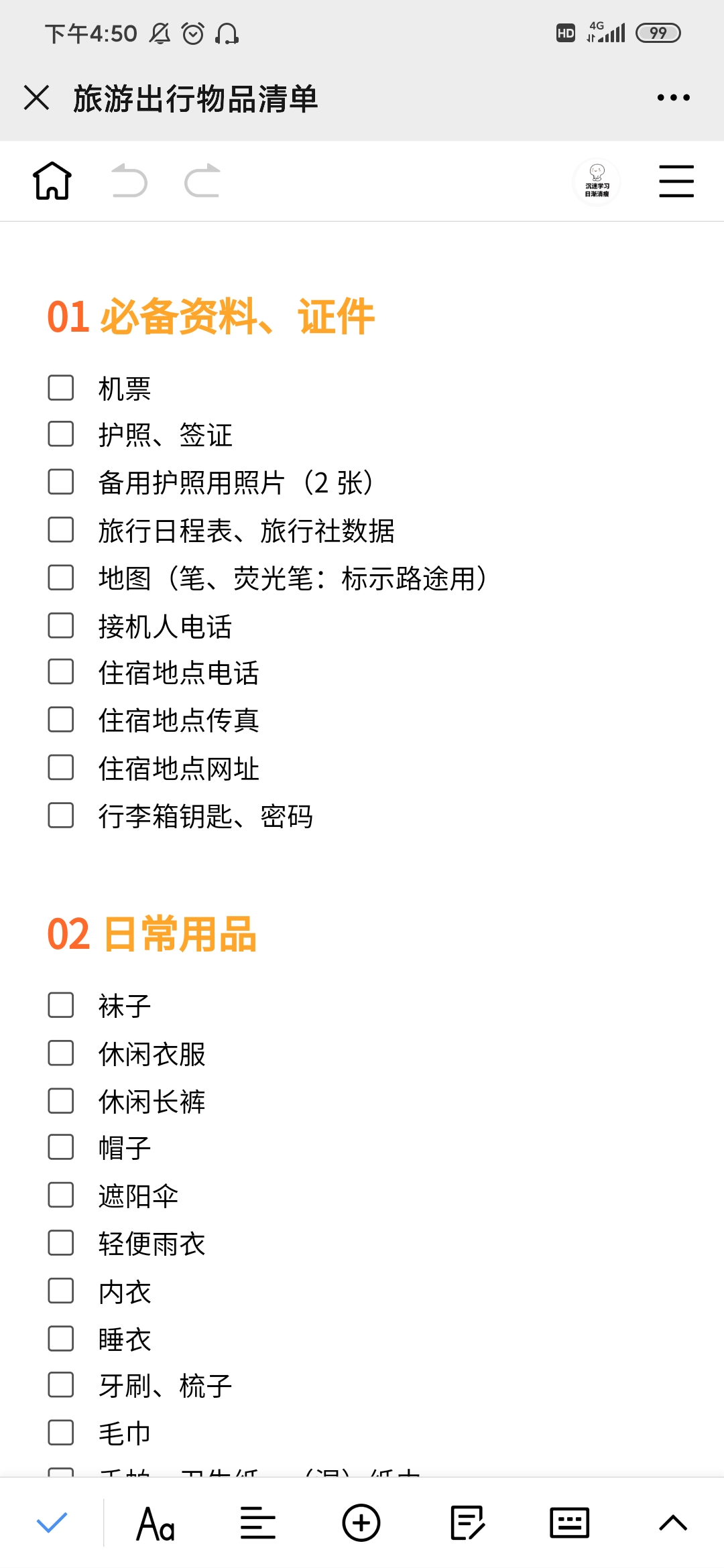Confirm with the blue checkmark
Image resolution: width=724 pixels, height=1568 pixels.
(52, 1522)
